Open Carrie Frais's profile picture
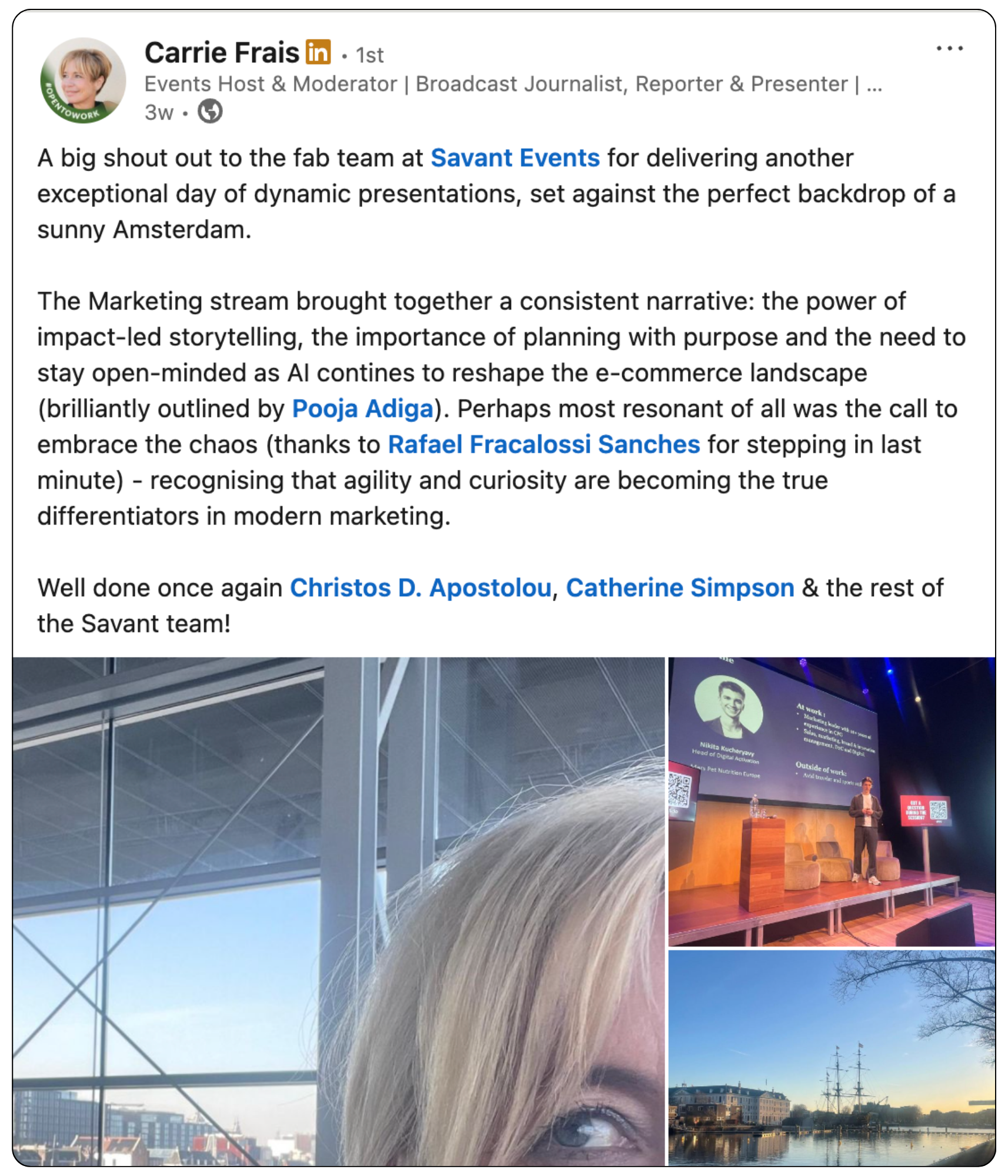The image size is (1008, 1176). 83,81
